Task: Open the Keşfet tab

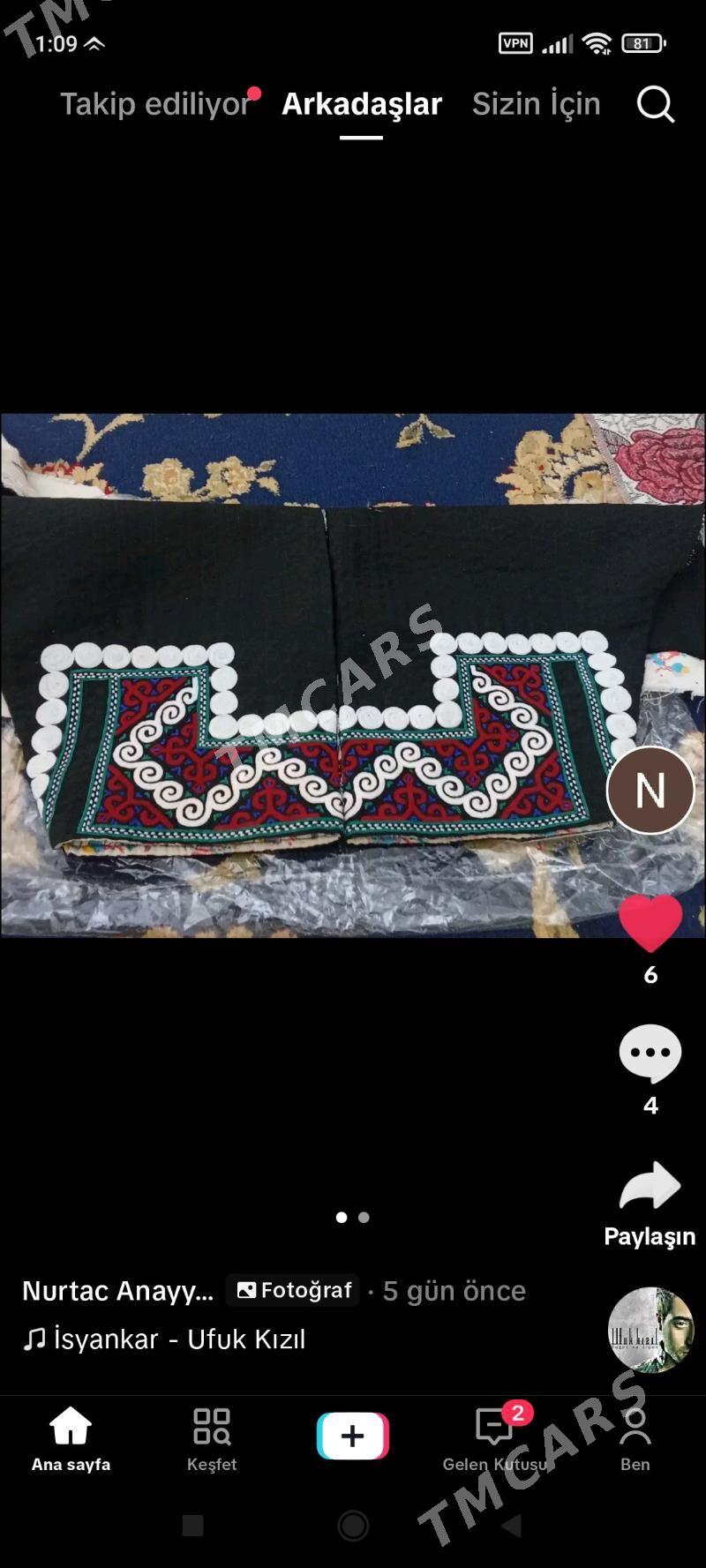Action: pos(212,1439)
